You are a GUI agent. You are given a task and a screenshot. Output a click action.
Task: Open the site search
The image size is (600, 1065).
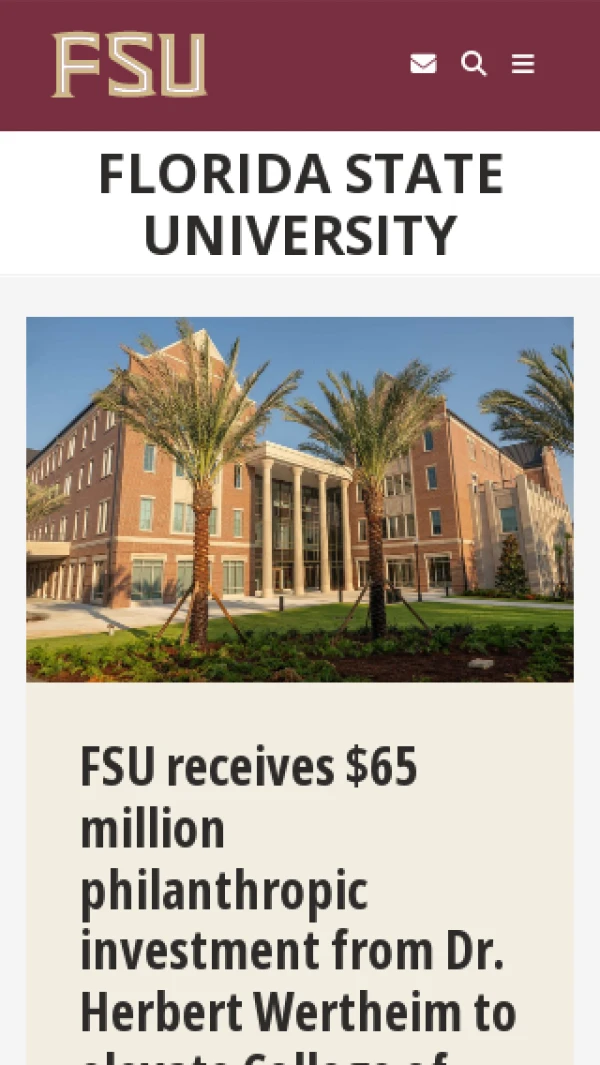(473, 64)
